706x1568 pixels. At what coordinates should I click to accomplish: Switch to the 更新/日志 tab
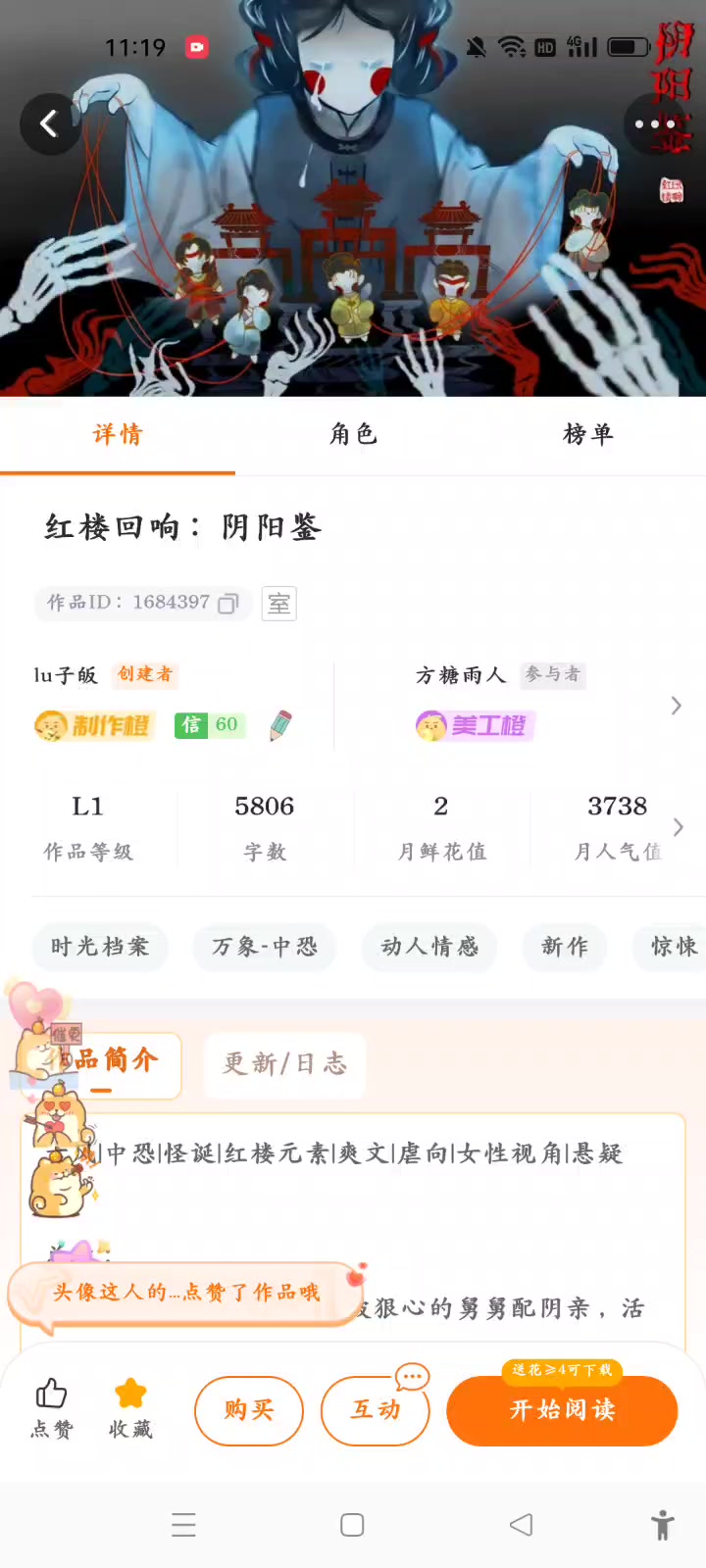[x=284, y=1064]
